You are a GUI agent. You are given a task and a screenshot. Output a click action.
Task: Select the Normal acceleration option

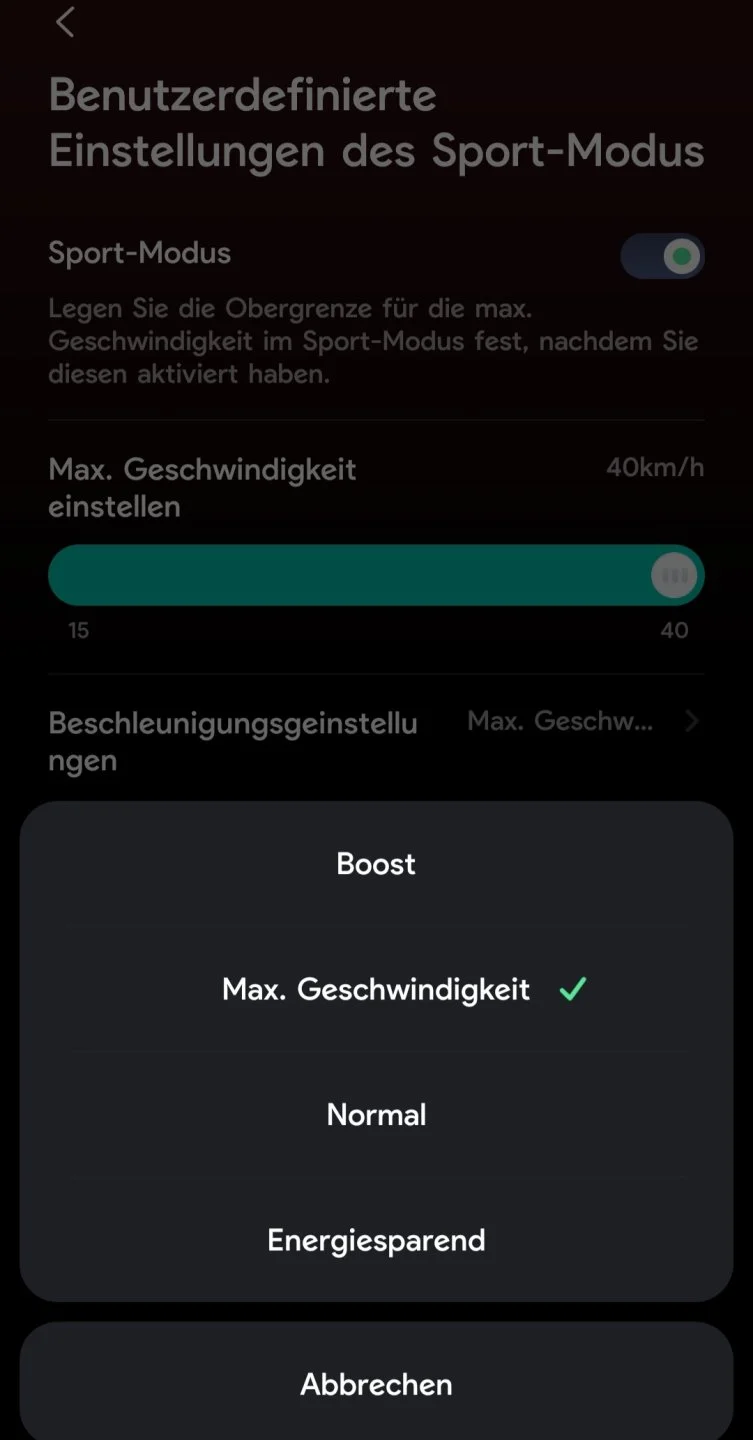pyautogui.click(x=376, y=1114)
